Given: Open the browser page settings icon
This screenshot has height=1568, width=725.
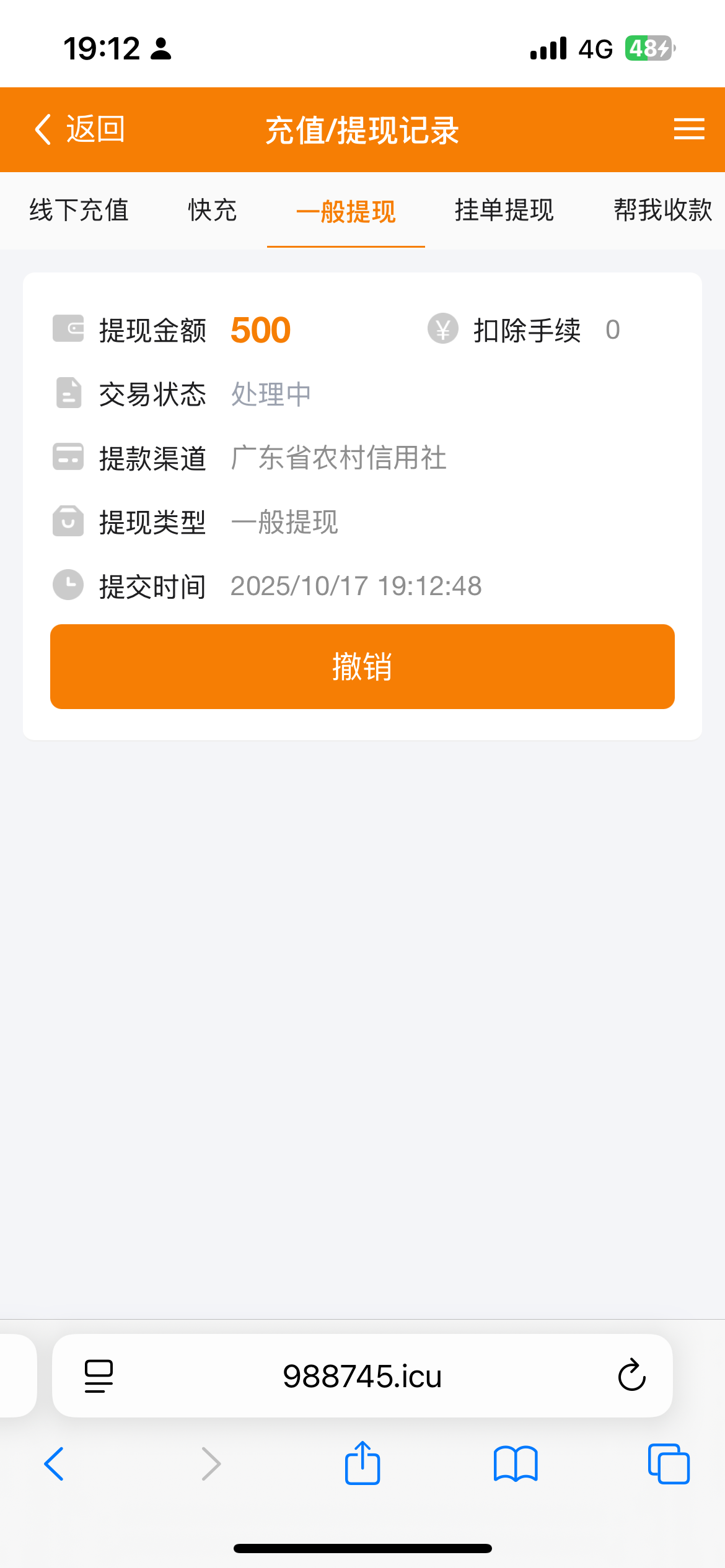Looking at the screenshot, I should tap(99, 1376).
